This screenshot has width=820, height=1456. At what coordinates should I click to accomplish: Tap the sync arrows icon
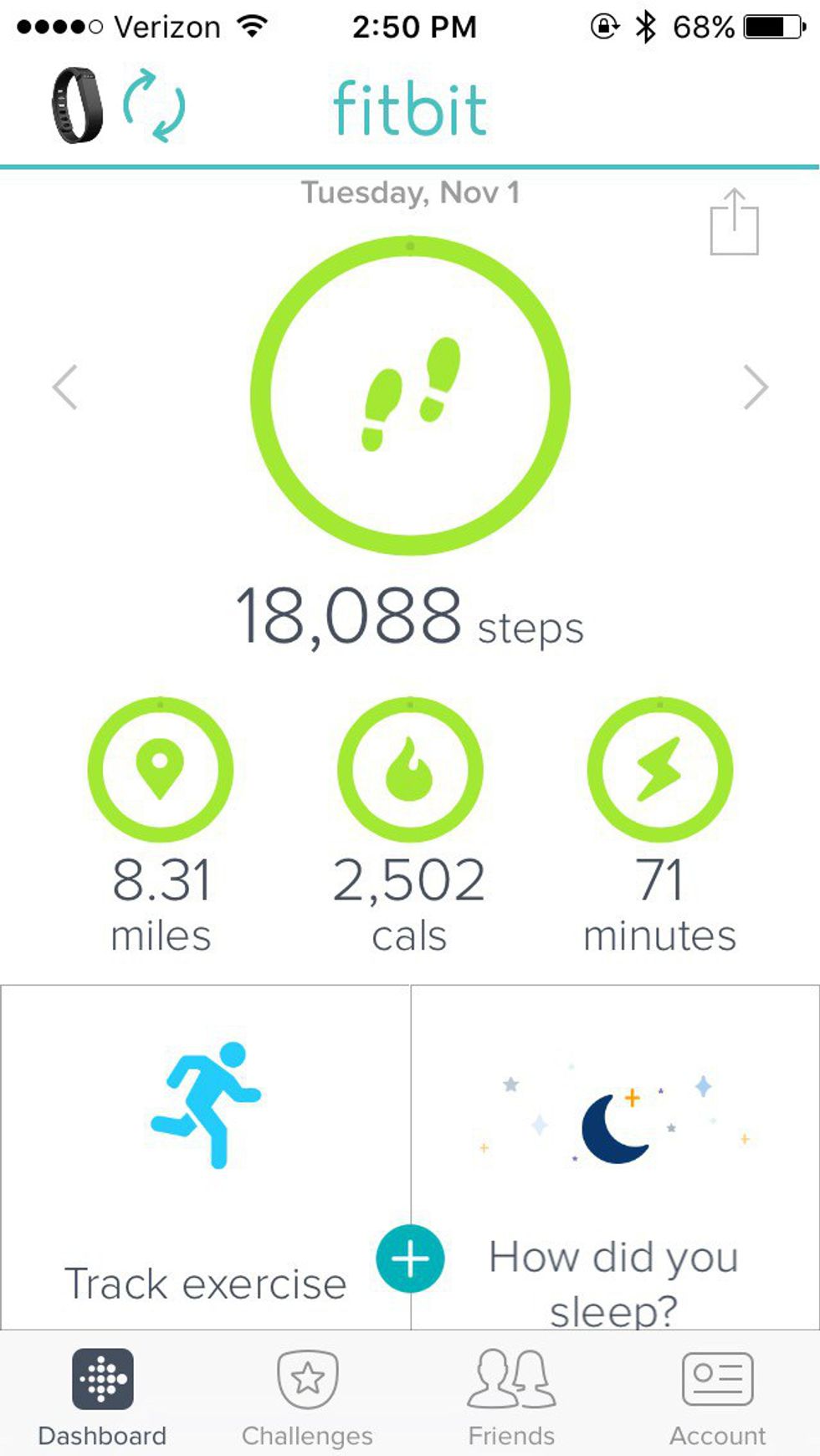pyautogui.click(x=154, y=105)
